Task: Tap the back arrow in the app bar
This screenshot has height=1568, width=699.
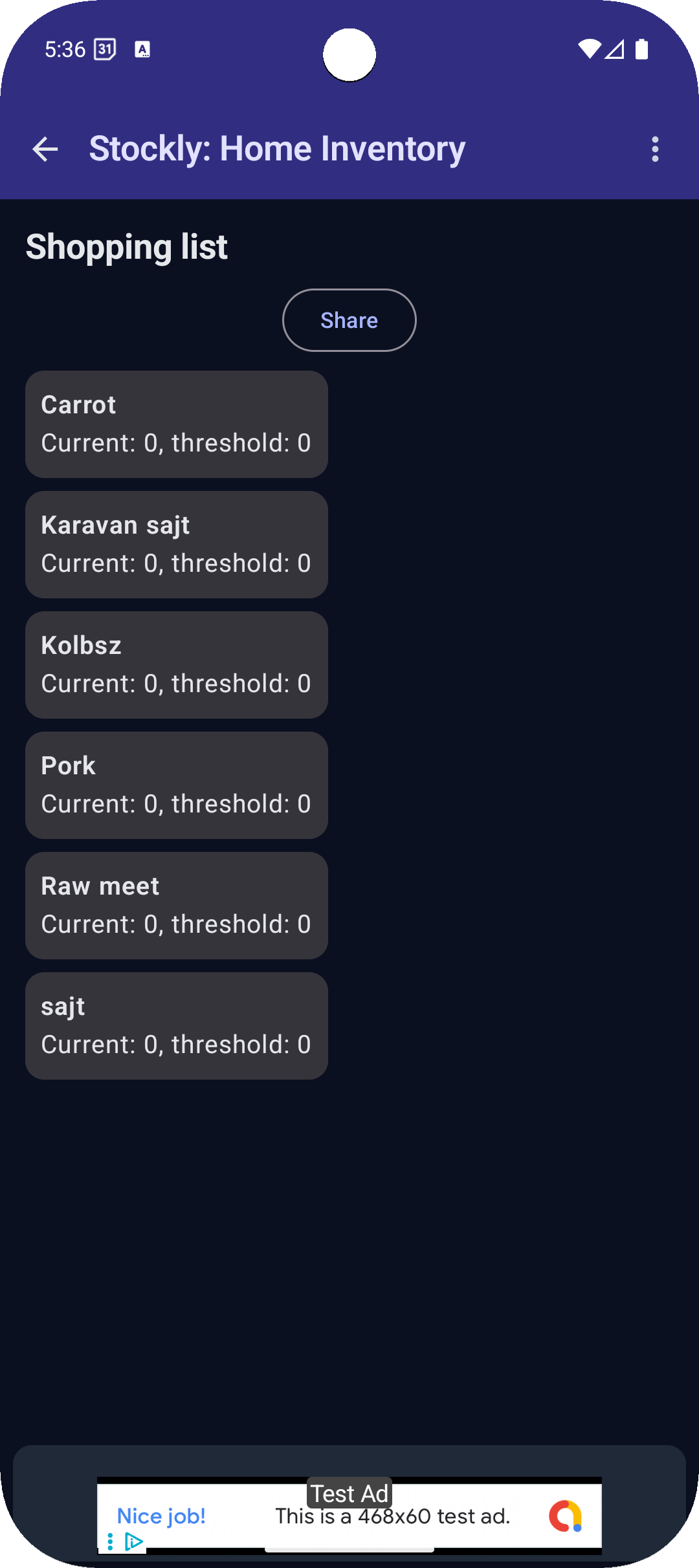Action: click(x=45, y=149)
